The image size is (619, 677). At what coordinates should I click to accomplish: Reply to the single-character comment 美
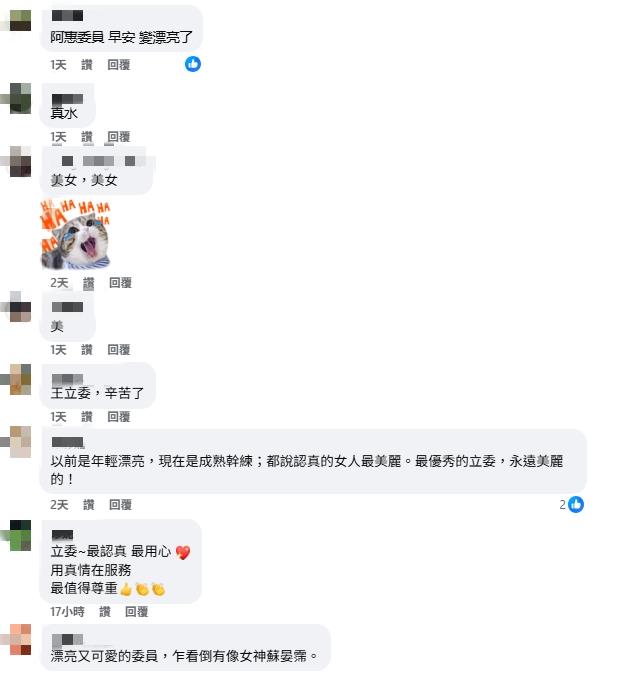pyautogui.click(x=119, y=350)
